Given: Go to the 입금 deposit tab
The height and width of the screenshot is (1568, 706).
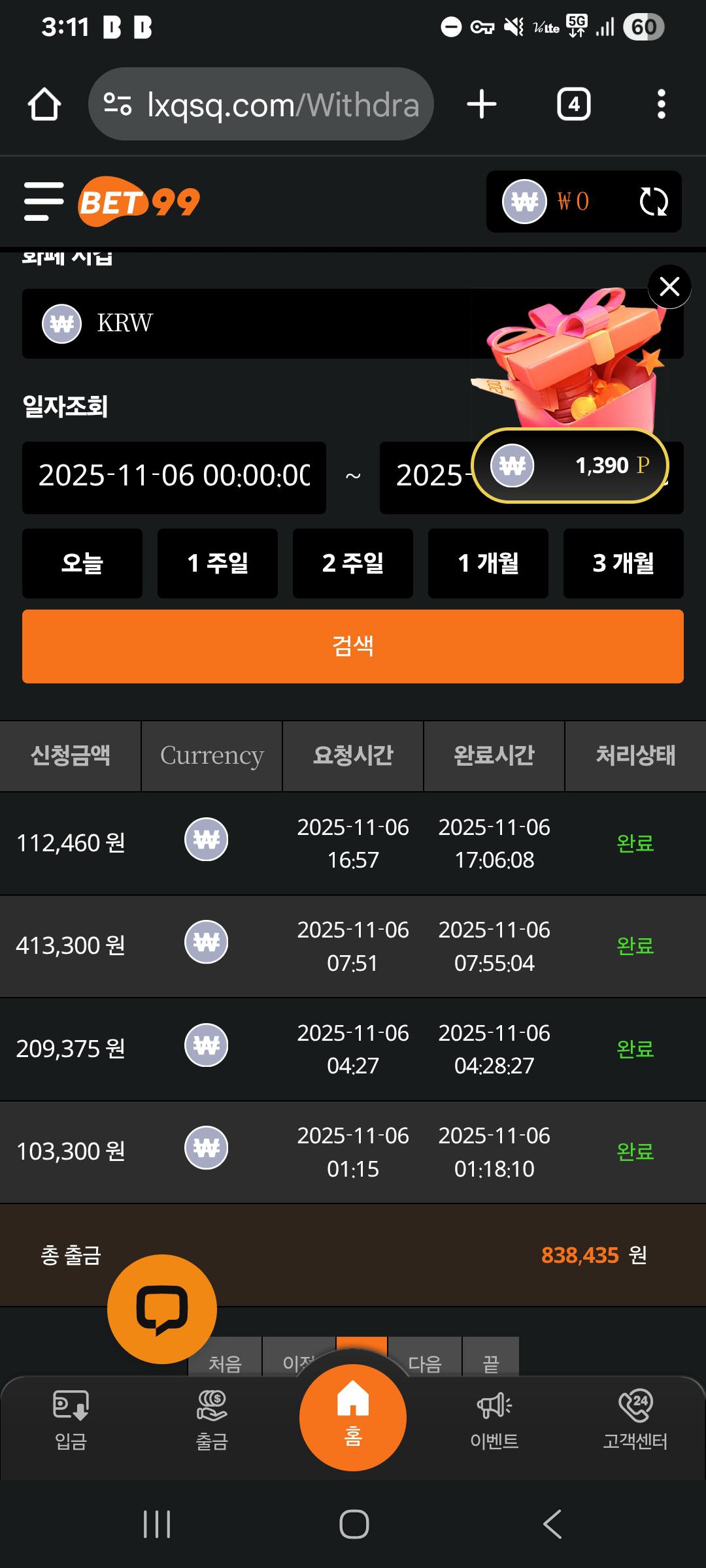Looking at the screenshot, I should (71, 1420).
